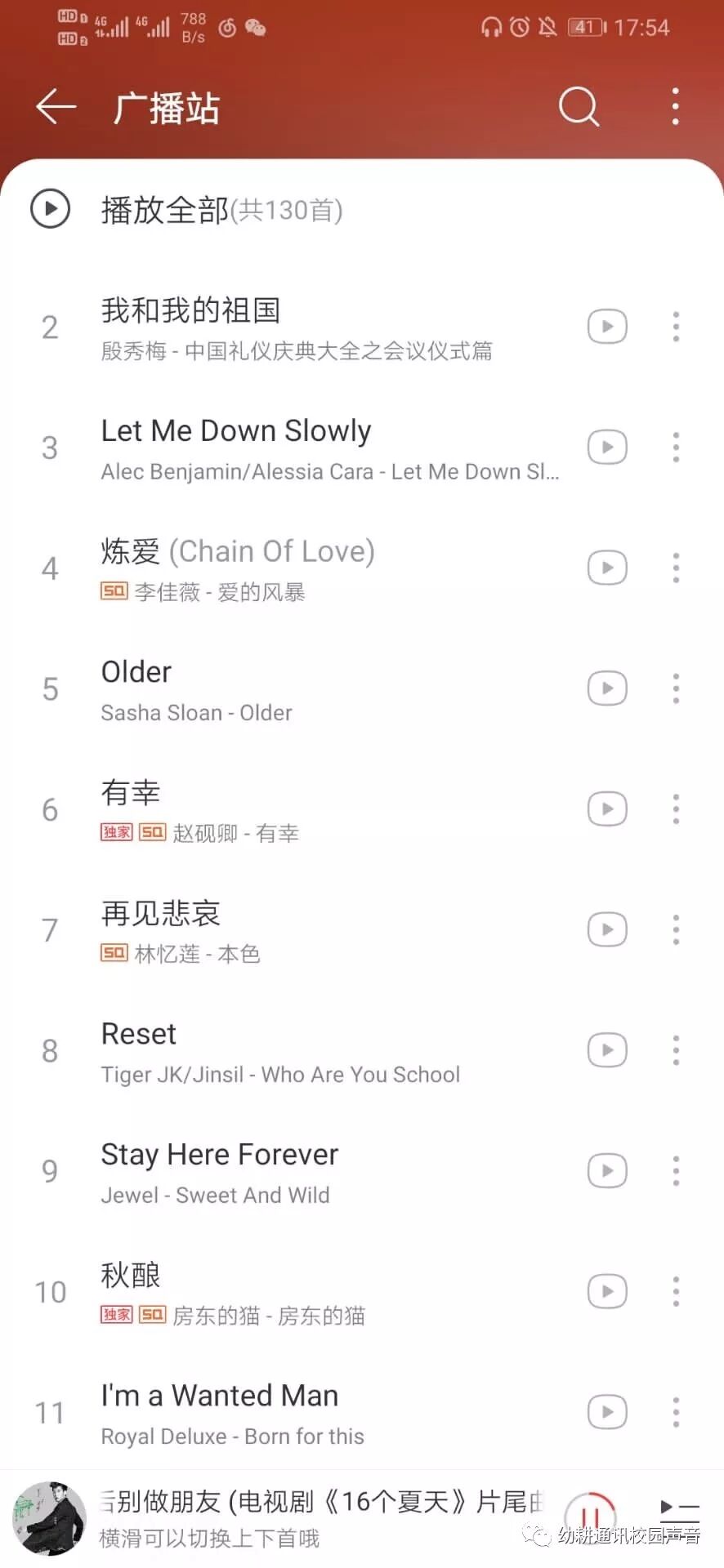Open more options for Reset
This screenshot has height=1568, width=724.
[675, 1050]
